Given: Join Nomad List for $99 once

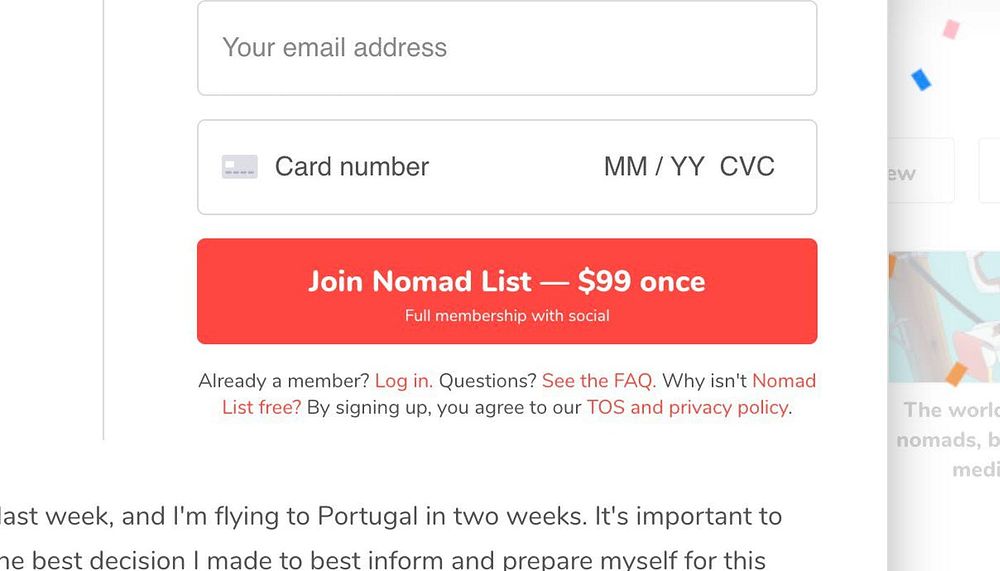Looking at the screenshot, I should tap(506, 291).
